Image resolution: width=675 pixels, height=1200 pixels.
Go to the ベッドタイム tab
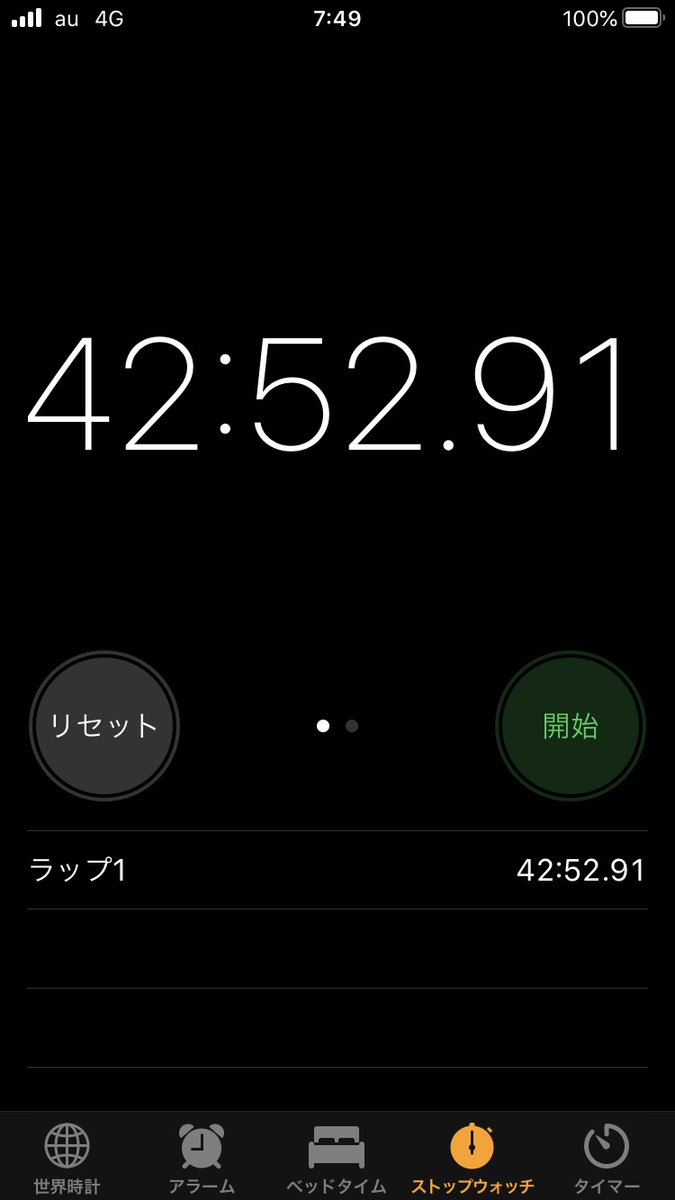[337, 1157]
